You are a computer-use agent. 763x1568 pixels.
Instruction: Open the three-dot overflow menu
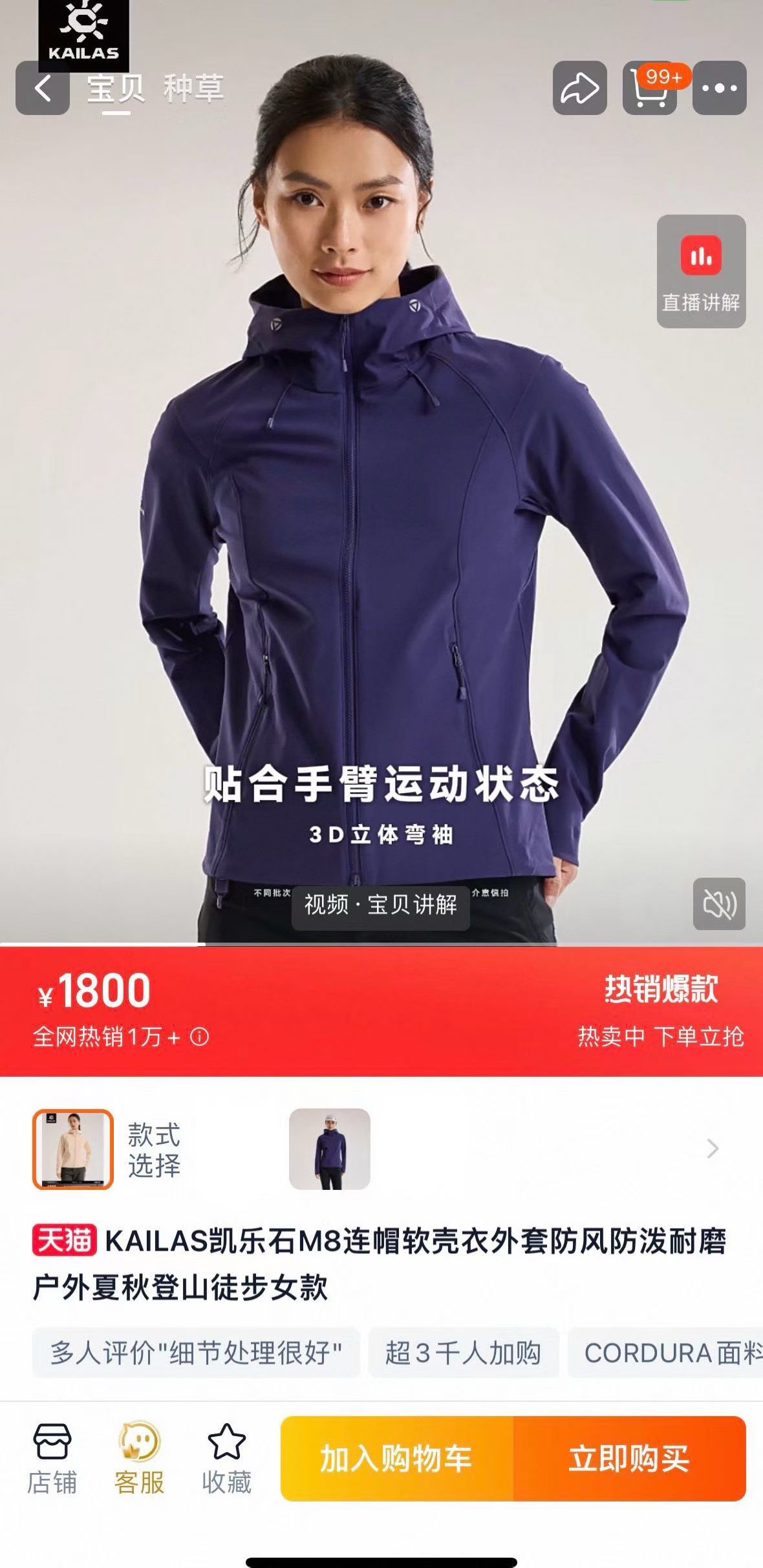click(719, 88)
